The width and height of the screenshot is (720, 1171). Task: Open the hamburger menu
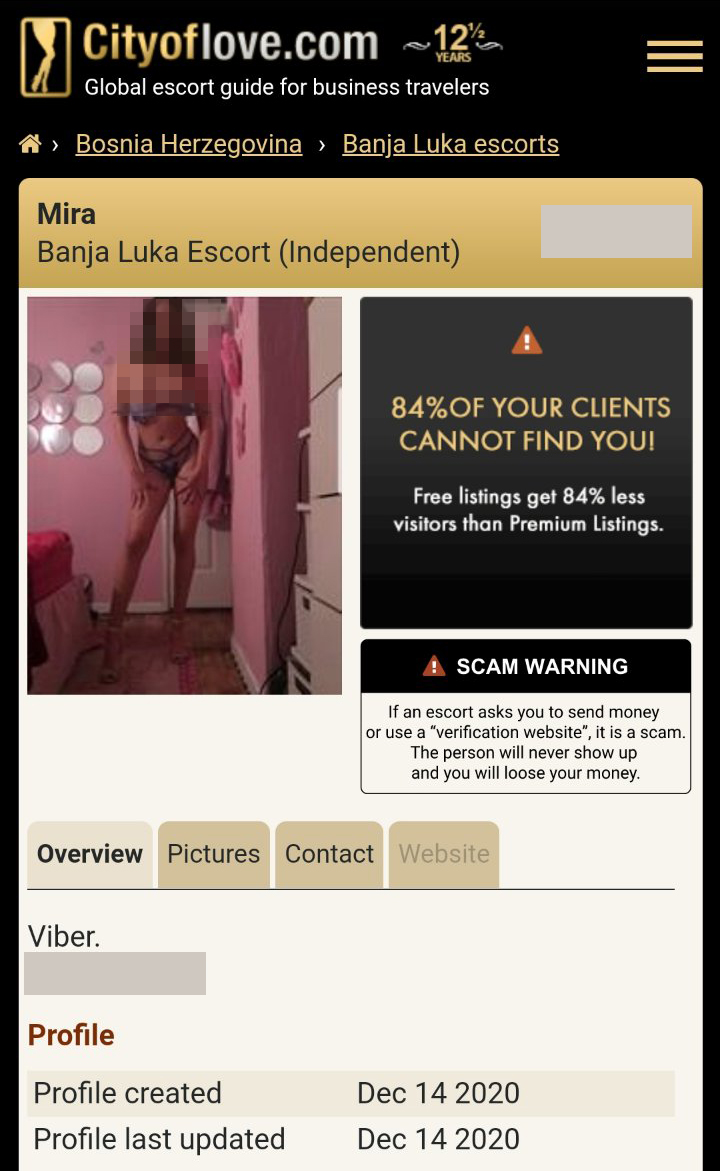[x=674, y=57]
